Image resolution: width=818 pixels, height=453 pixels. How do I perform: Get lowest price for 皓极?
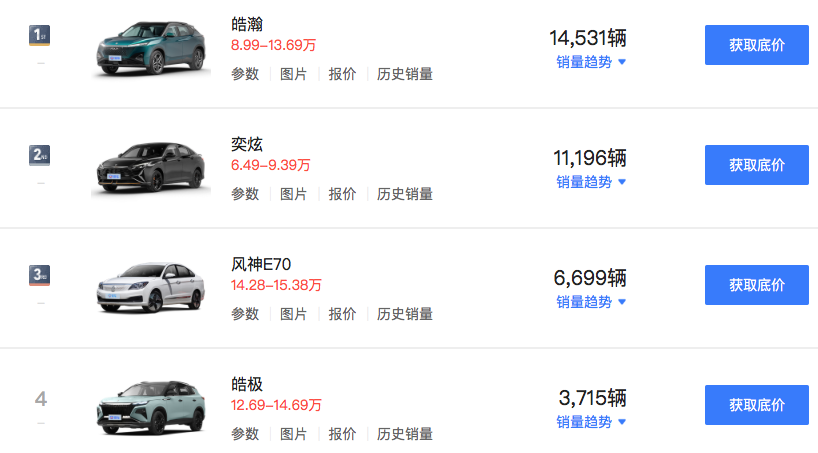[x=756, y=405]
